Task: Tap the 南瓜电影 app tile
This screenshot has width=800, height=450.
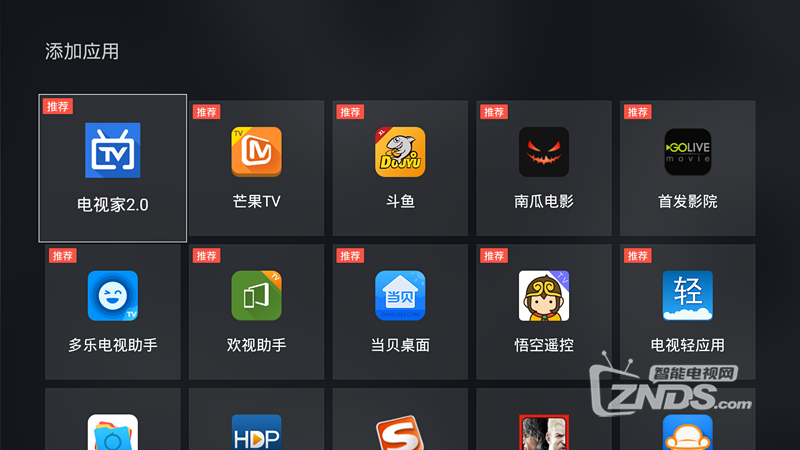Action: click(544, 168)
